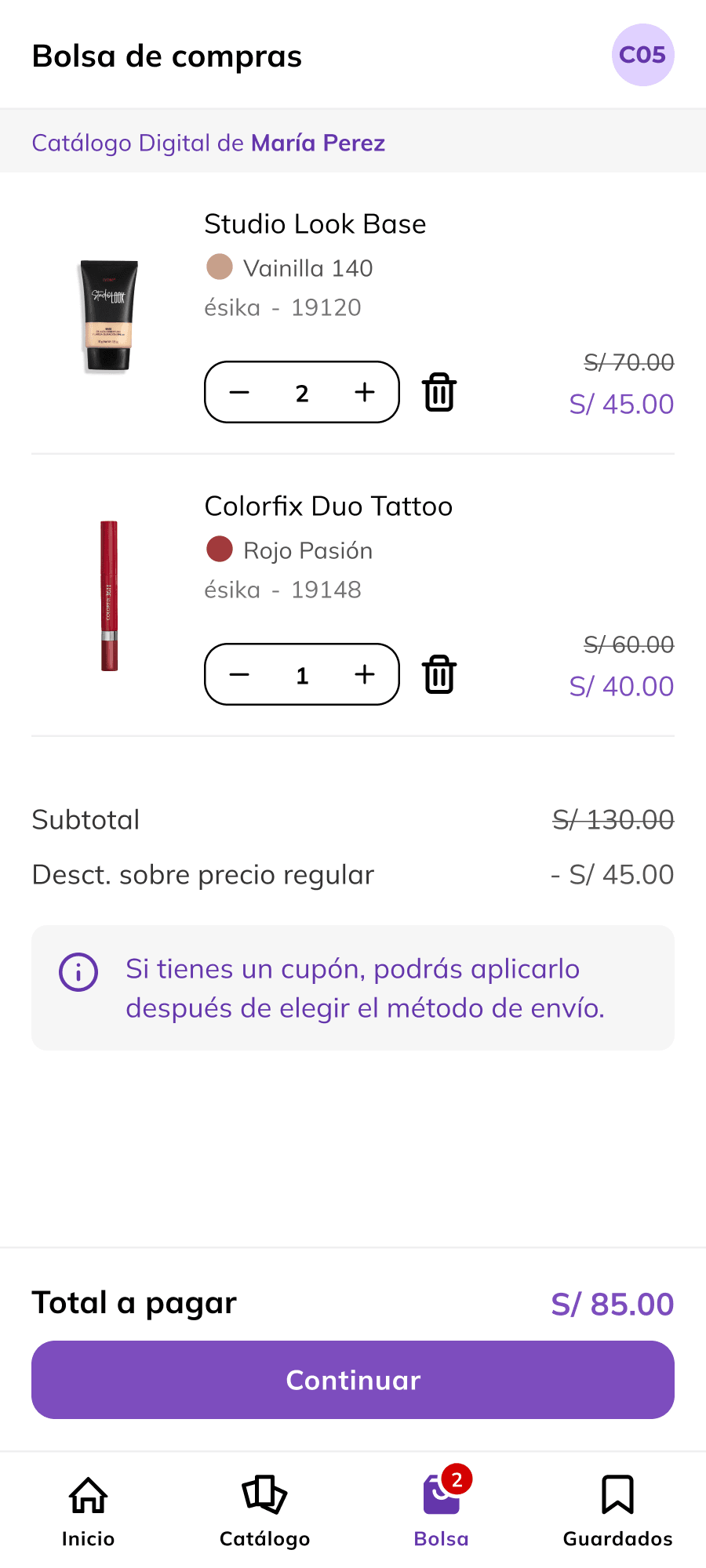Delete Studio Look Base with the trash icon
706x1568 pixels.
click(x=439, y=392)
